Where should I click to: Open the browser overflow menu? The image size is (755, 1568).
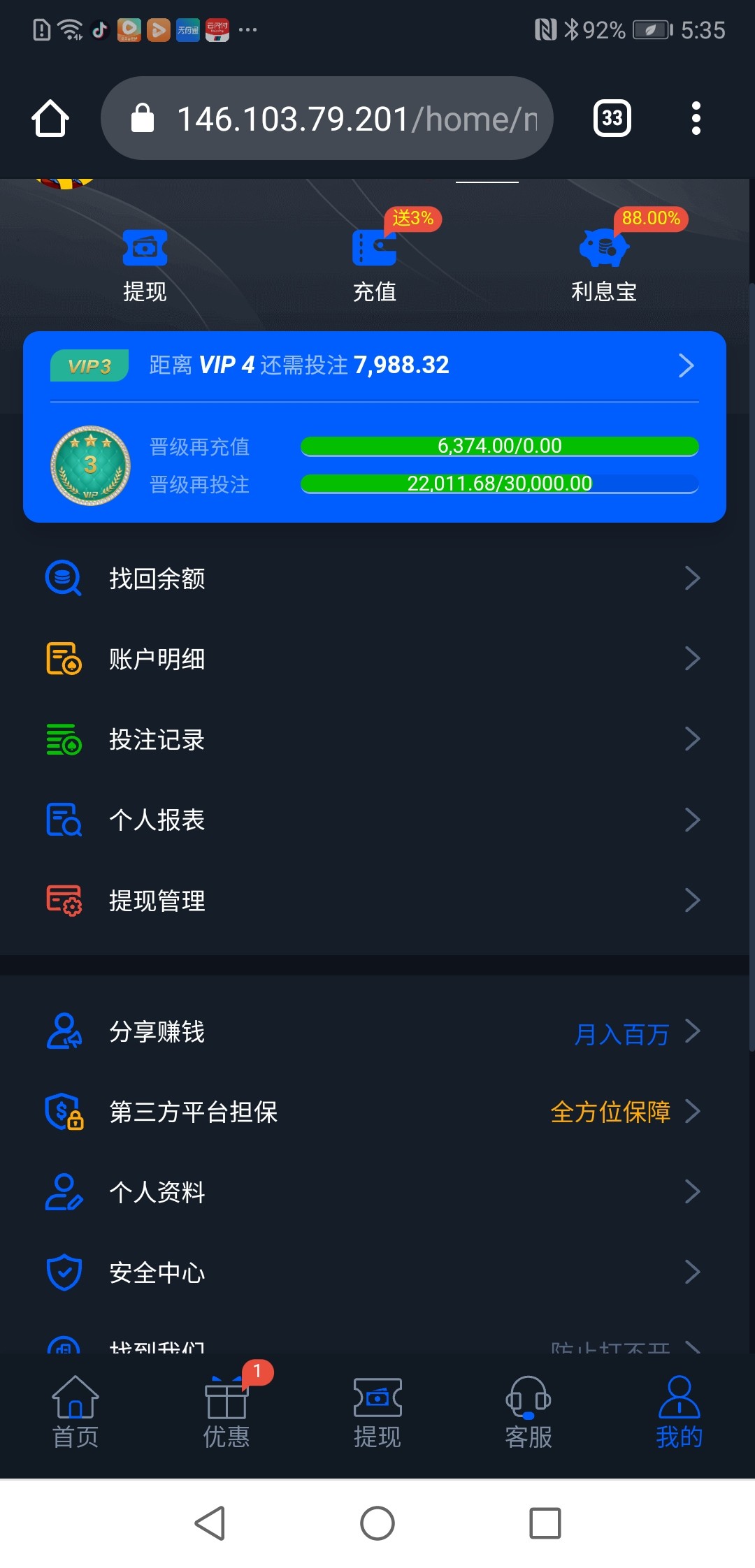point(695,118)
